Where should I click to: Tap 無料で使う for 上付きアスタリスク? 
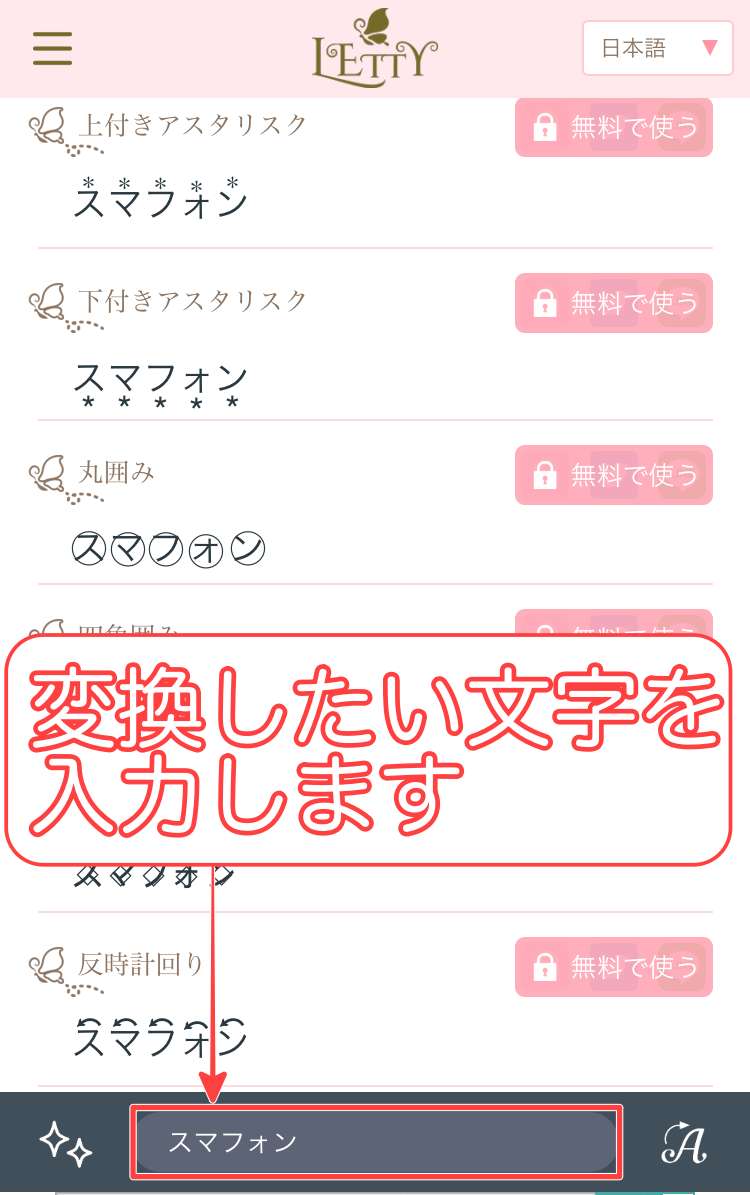pos(613,127)
